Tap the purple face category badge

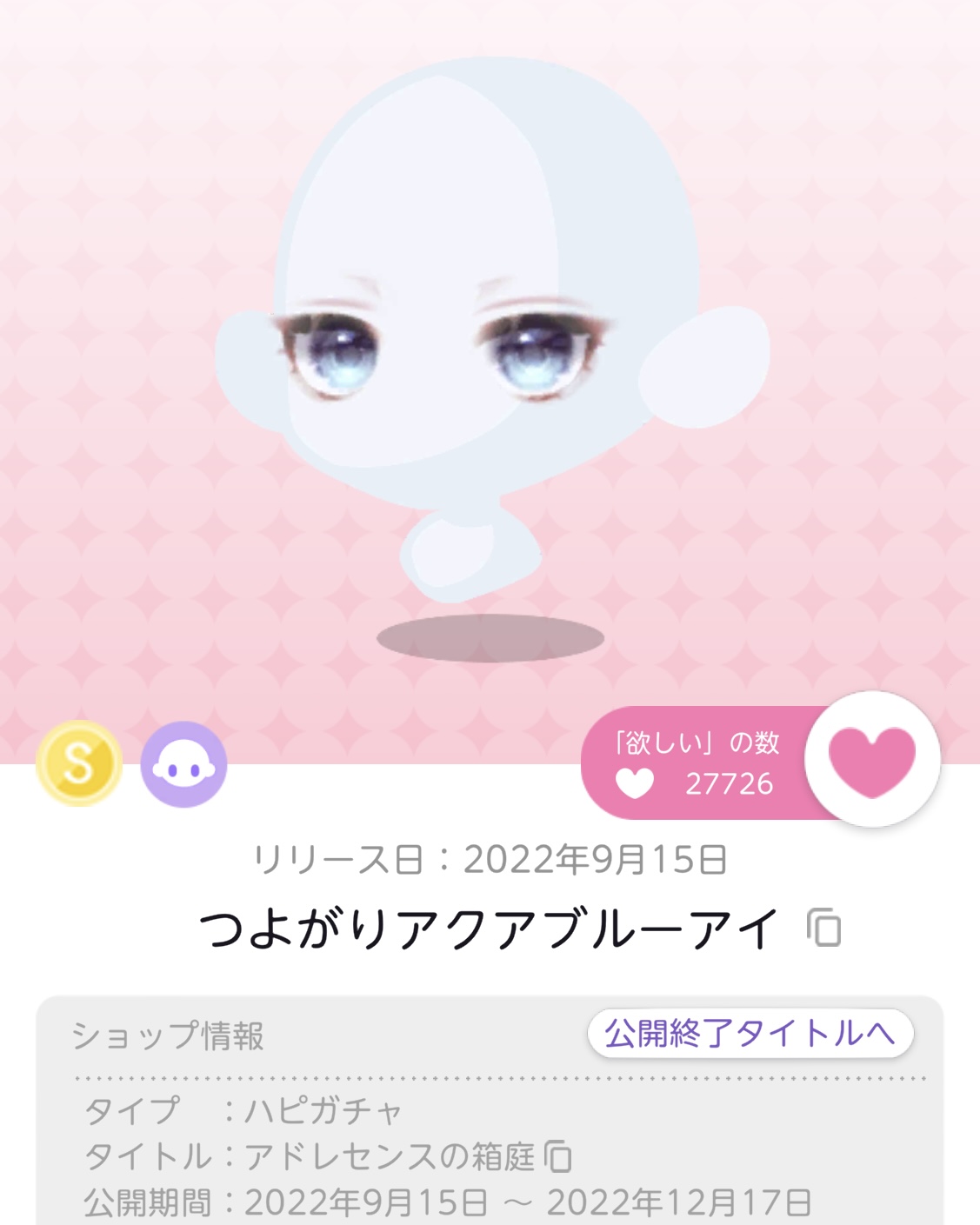183,764
